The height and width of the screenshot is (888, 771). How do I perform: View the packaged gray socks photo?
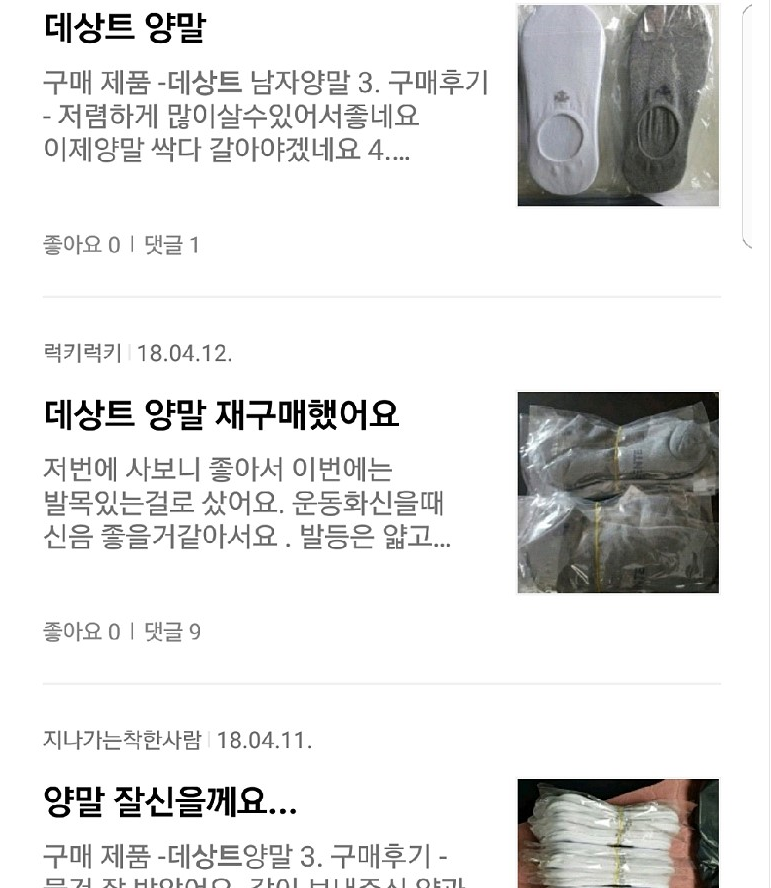(x=618, y=492)
